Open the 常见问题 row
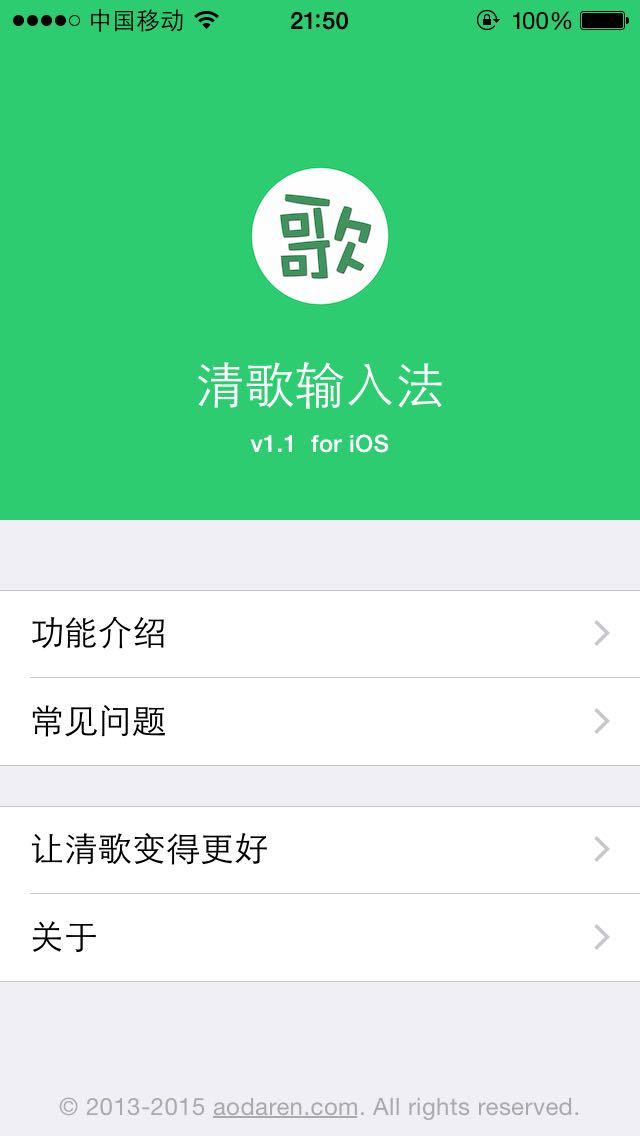 point(320,721)
